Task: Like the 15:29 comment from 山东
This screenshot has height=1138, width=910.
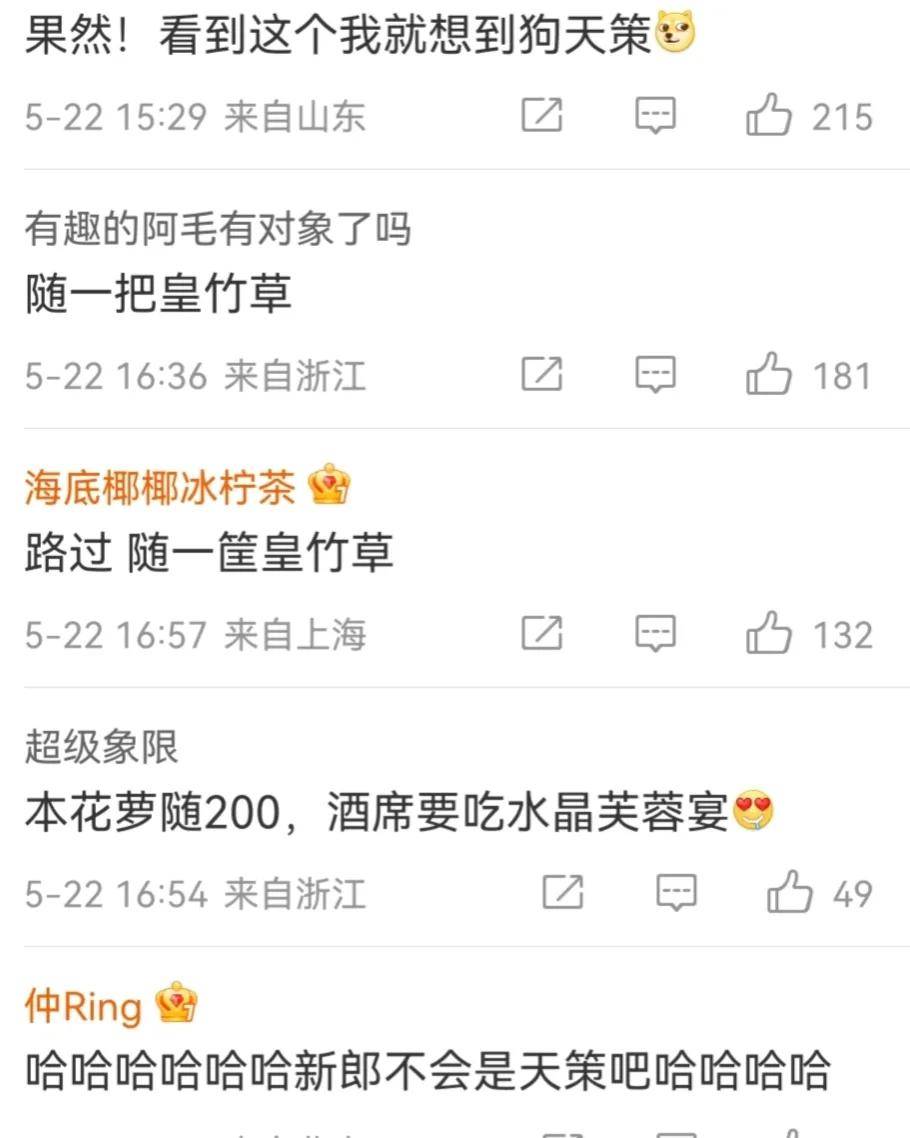Action: tap(769, 117)
